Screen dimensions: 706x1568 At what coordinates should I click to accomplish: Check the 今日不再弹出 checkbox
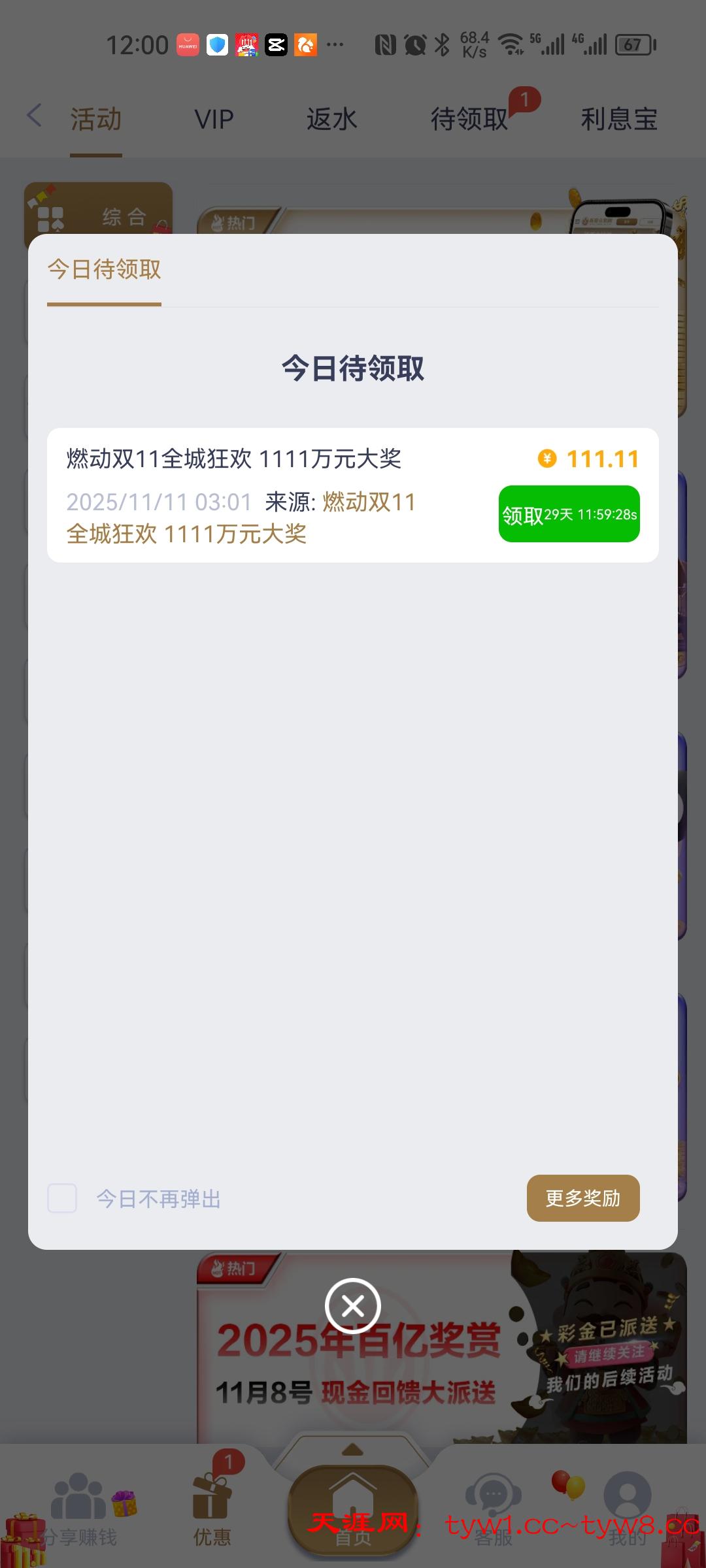click(62, 1198)
